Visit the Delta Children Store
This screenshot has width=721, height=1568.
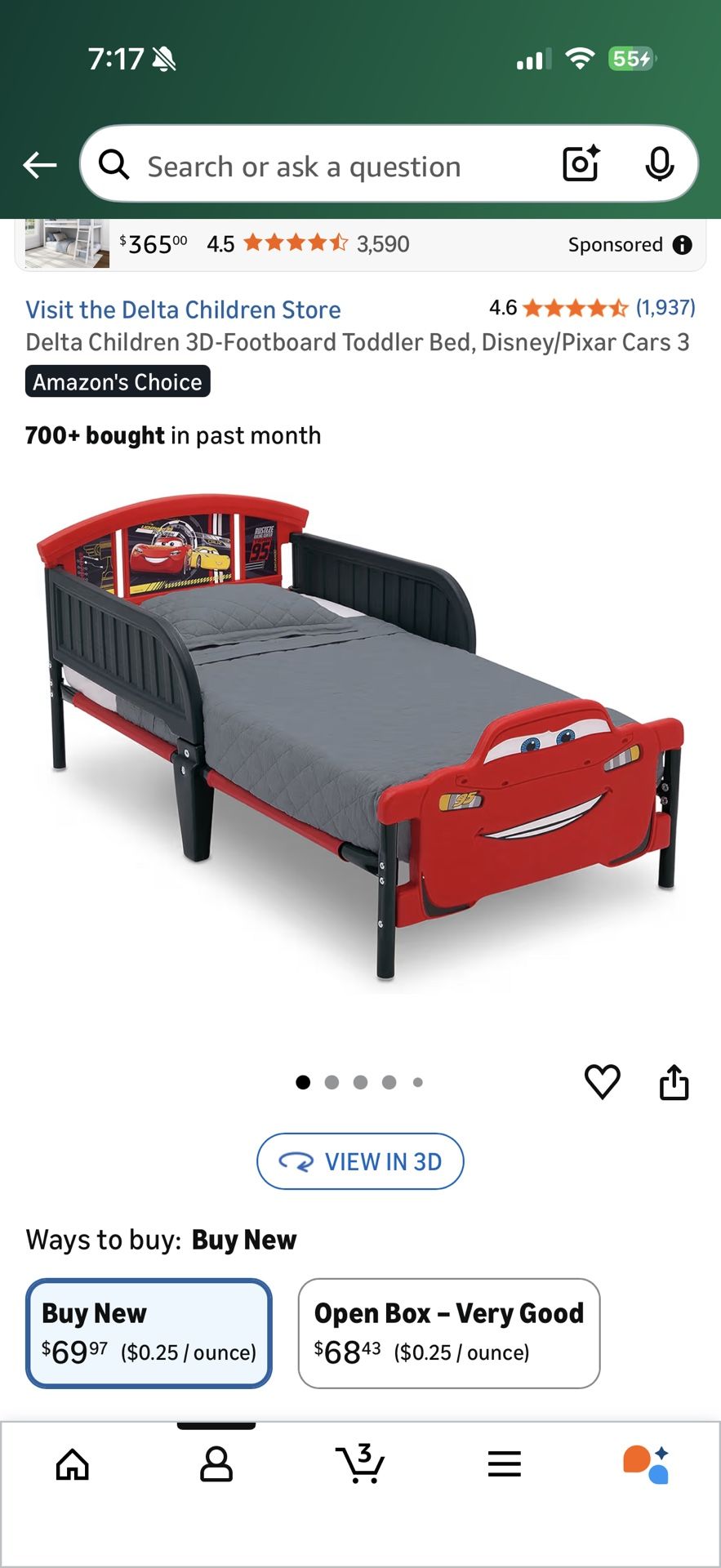pyautogui.click(x=183, y=310)
